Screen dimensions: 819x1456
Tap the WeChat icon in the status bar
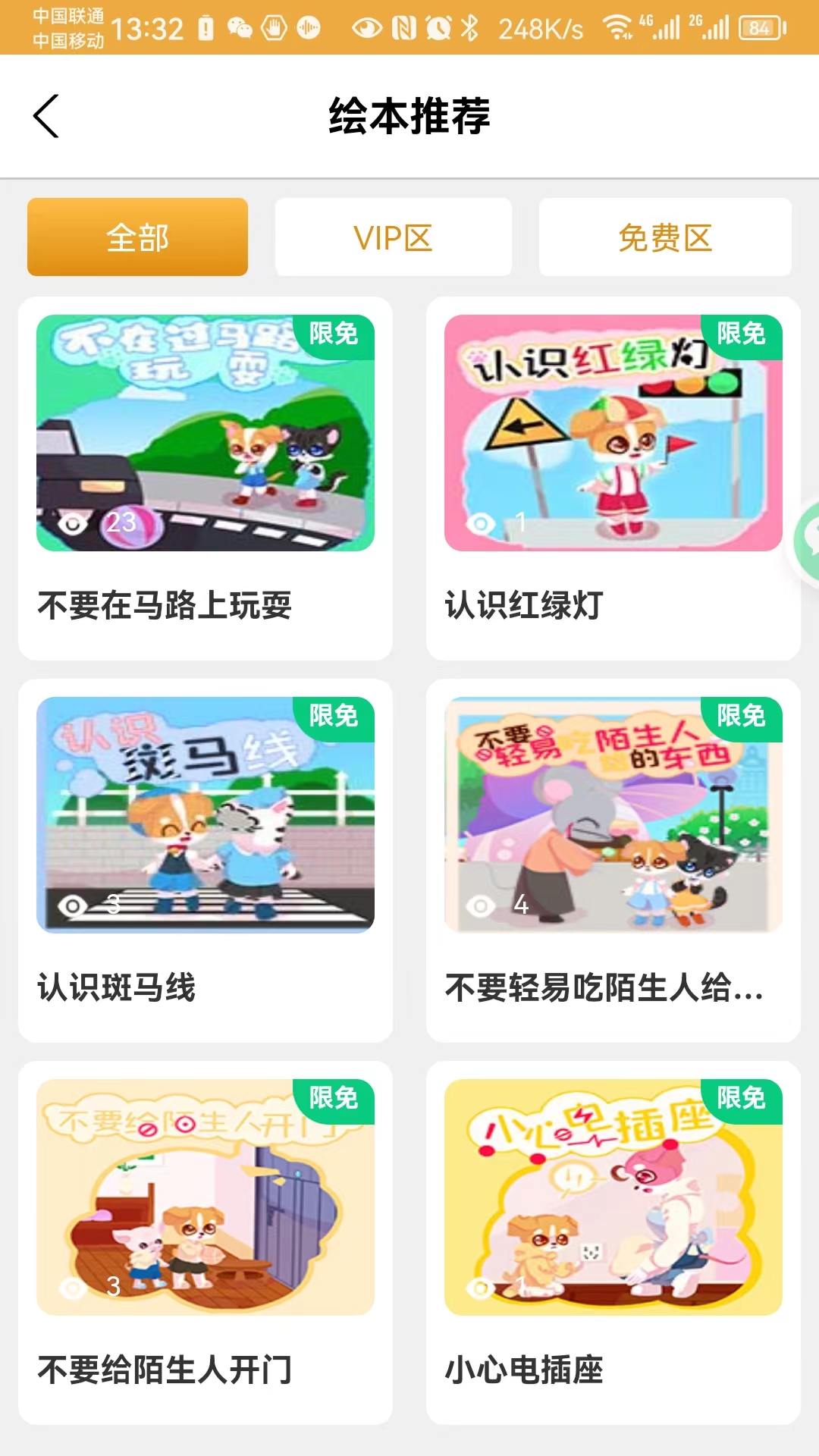(241, 25)
